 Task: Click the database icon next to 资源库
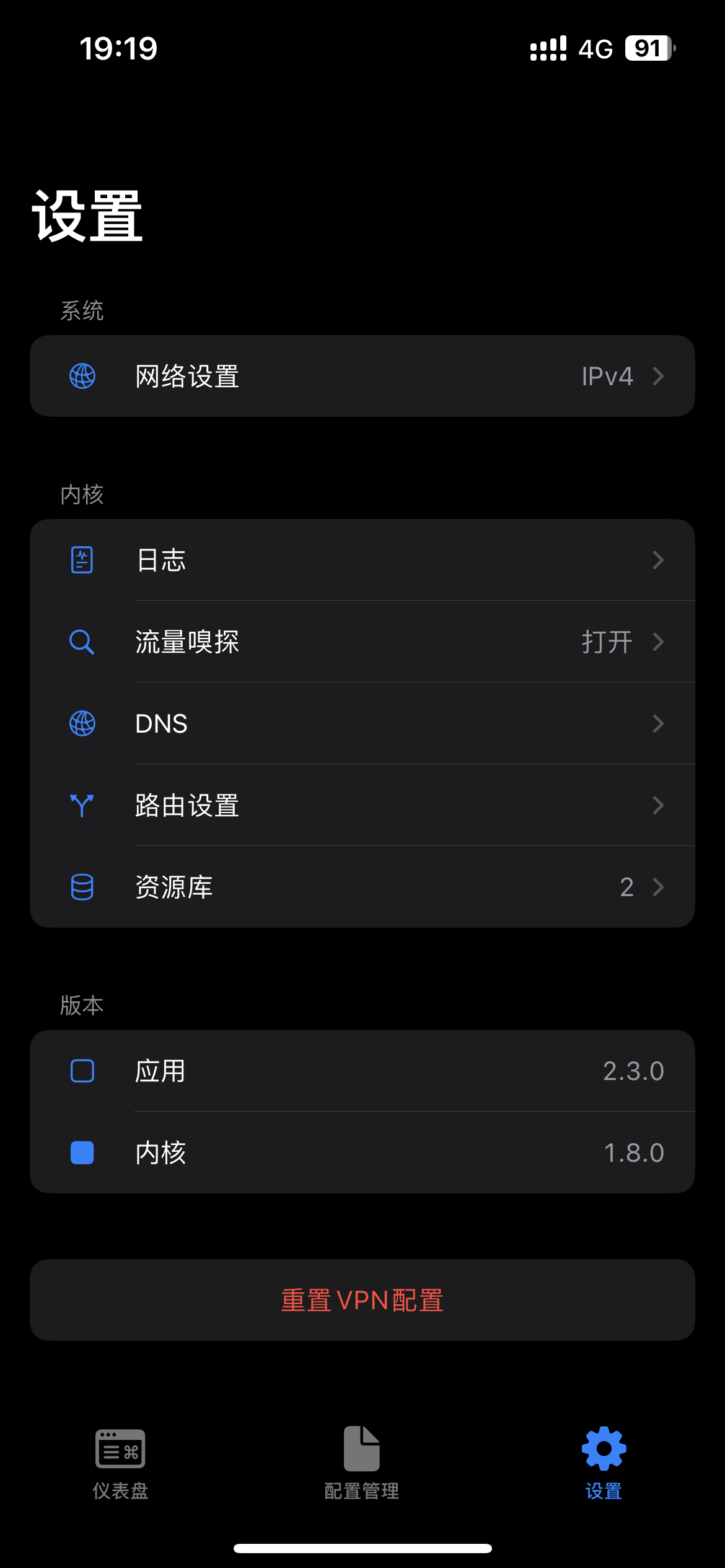(82, 887)
